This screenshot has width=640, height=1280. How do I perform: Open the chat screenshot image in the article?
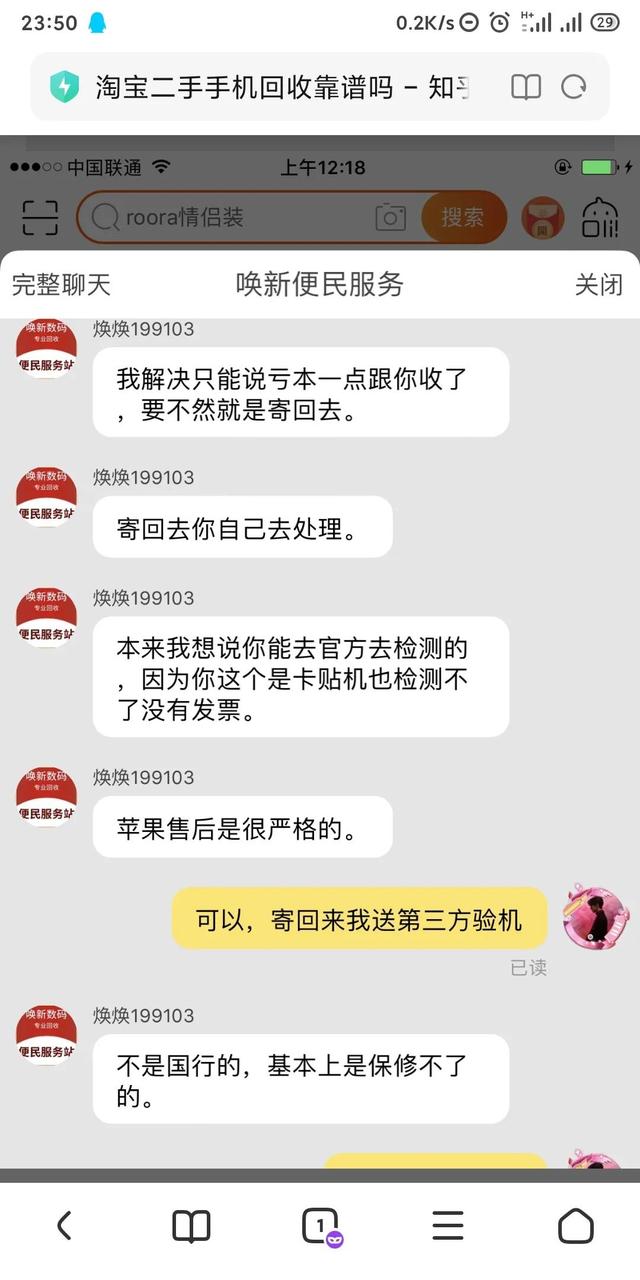pyautogui.click(x=320, y=650)
